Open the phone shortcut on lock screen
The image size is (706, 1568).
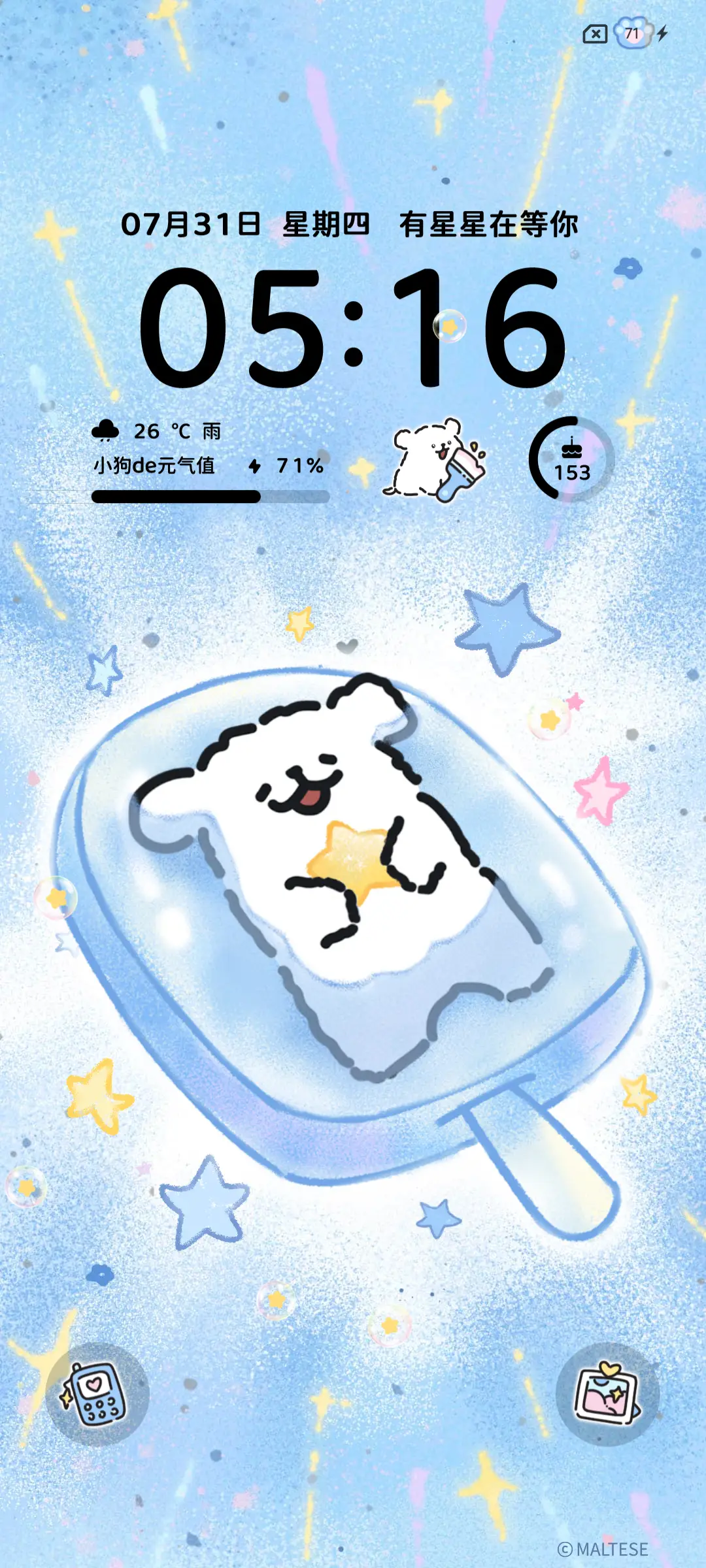[x=97, y=1394]
